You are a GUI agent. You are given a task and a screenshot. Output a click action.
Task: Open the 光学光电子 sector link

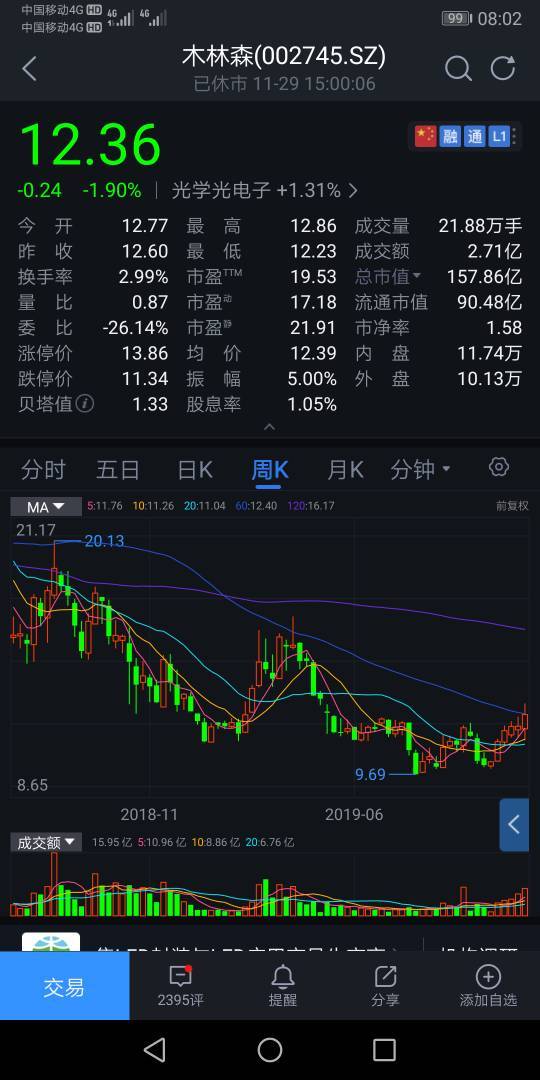[264, 190]
